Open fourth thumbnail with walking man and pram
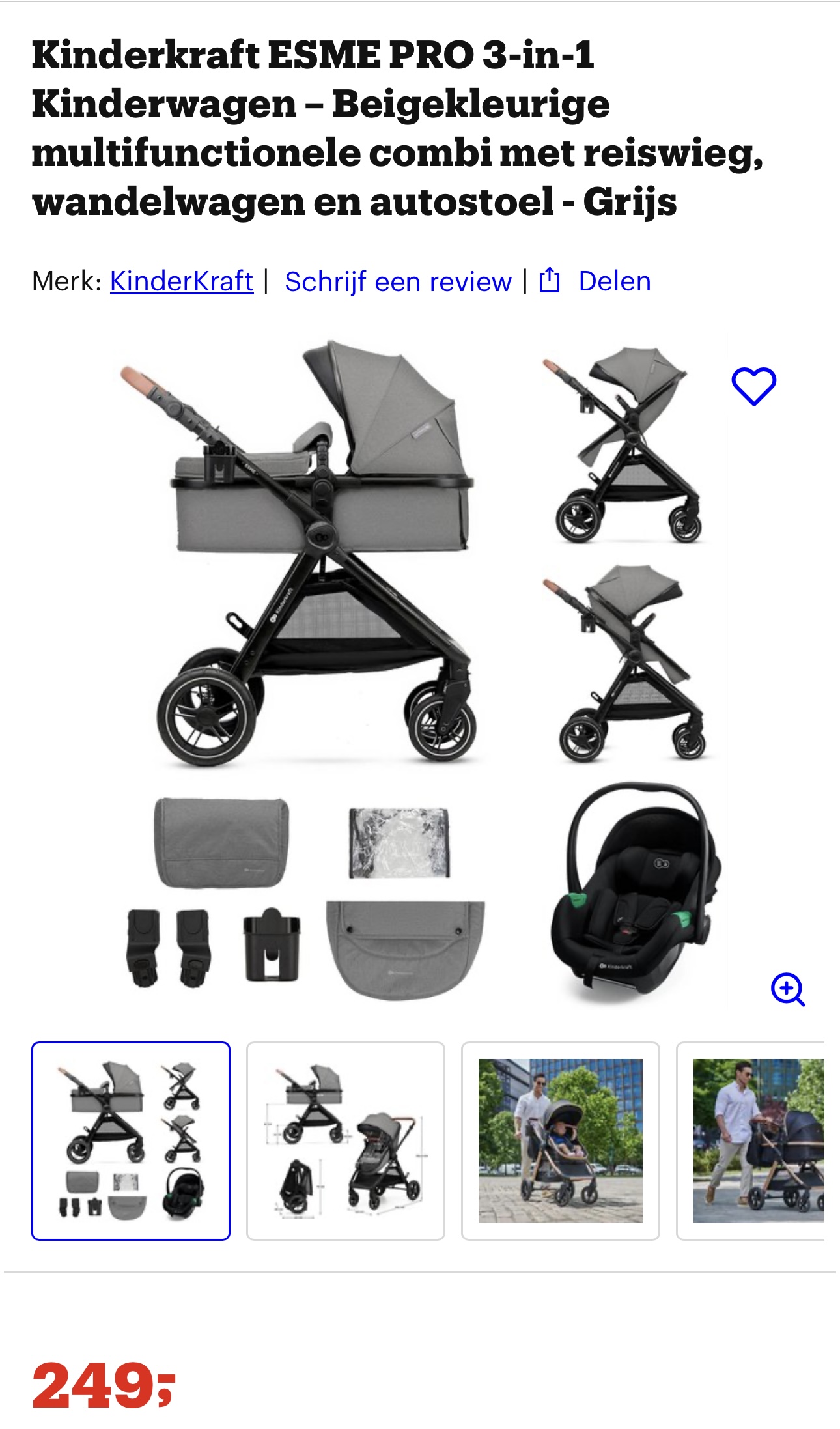Screen dimensions: 840x1429 click(755, 1140)
